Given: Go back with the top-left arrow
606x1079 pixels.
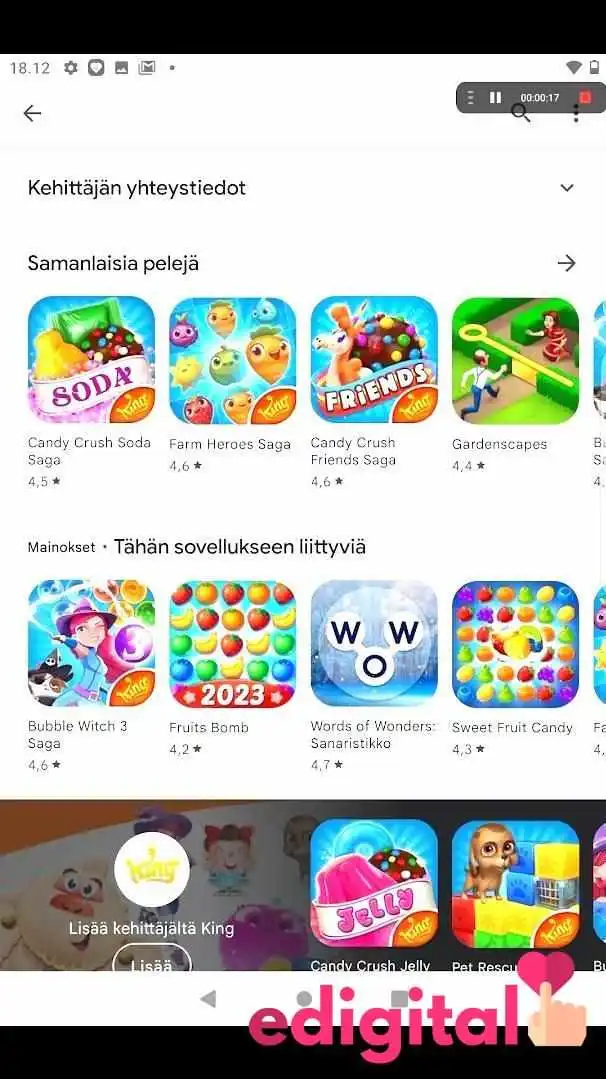Looking at the screenshot, I should (32, 114).
